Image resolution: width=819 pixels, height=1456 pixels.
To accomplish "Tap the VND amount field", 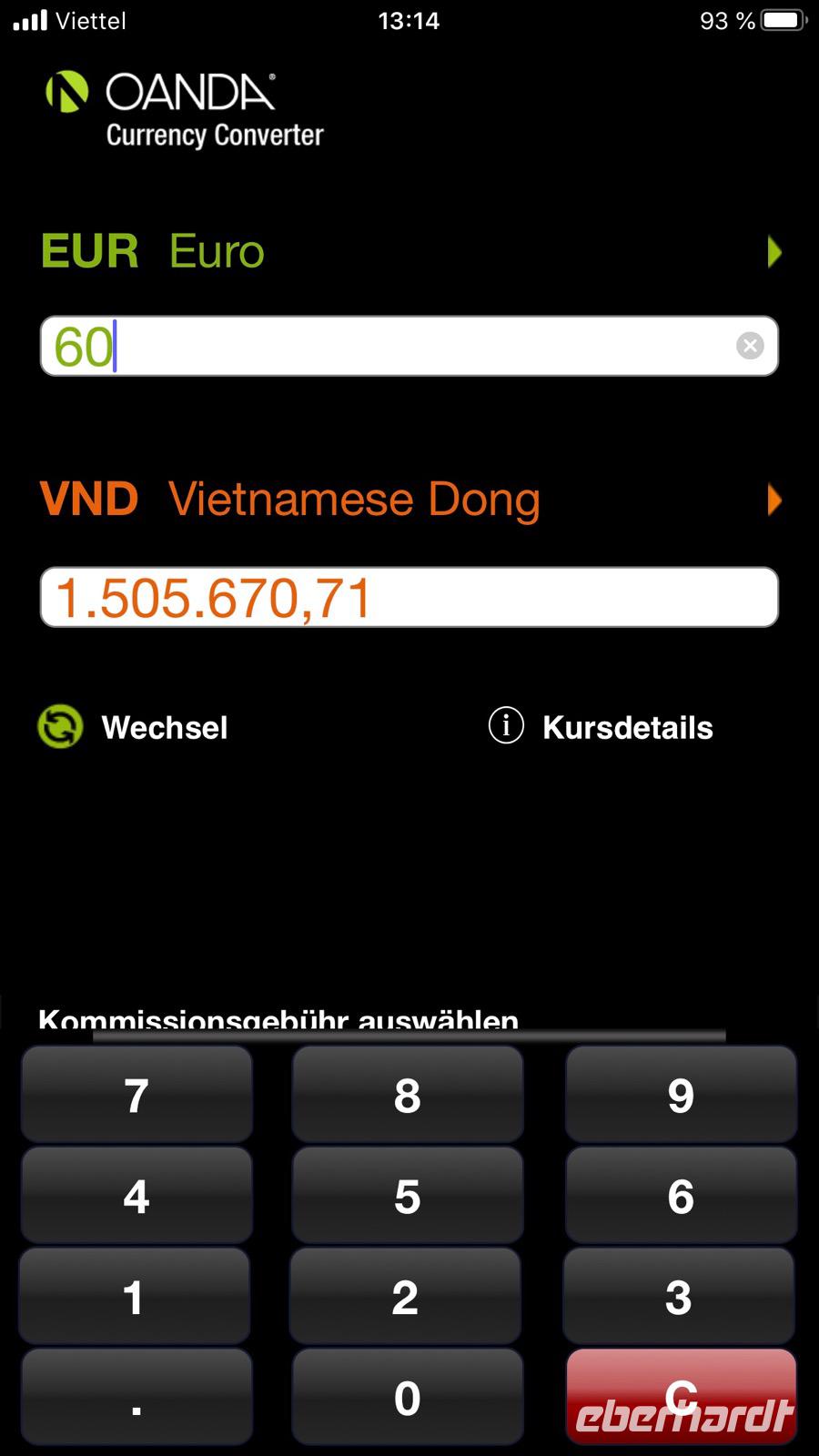I will [x=409, y=597].
